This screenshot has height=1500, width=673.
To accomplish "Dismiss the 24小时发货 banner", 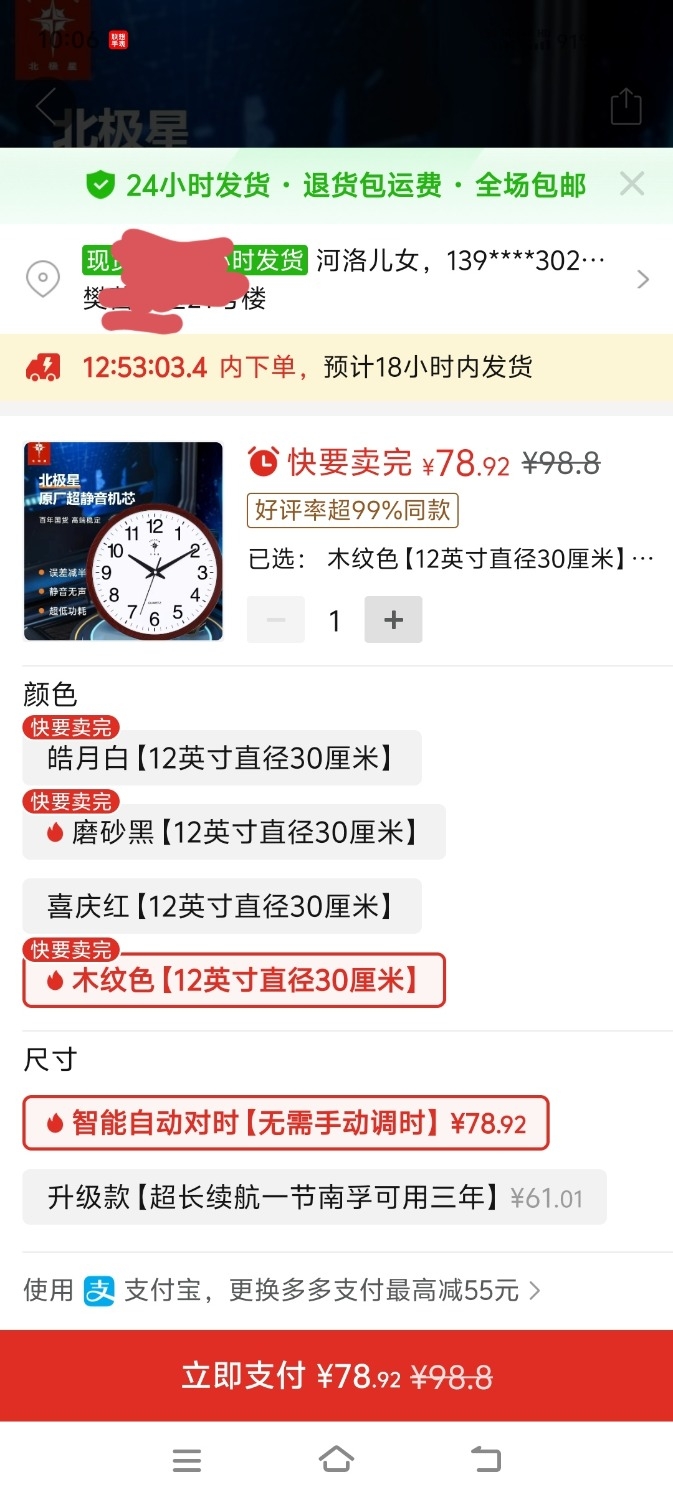I will (631, 184).
